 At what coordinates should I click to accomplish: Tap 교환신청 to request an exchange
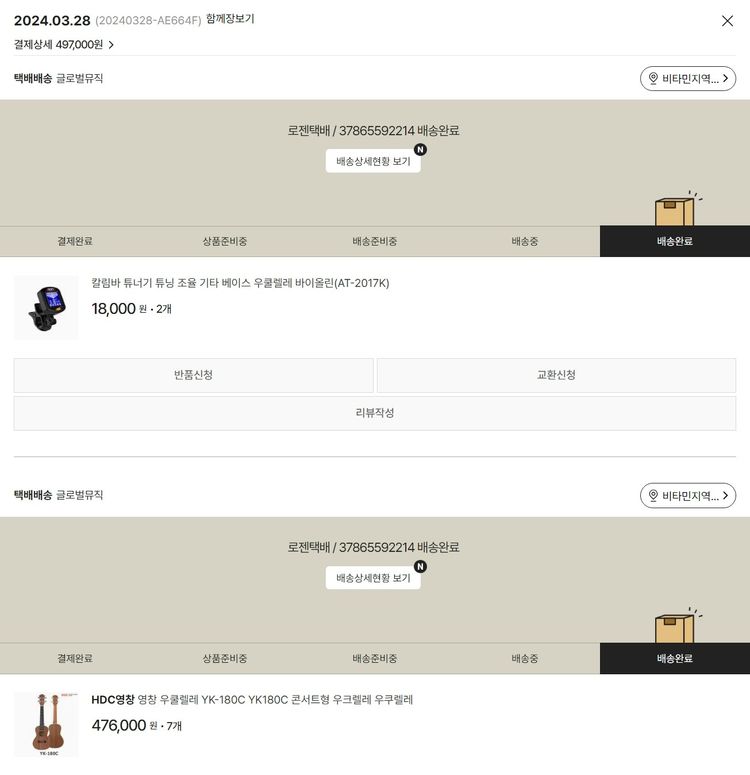556,375
